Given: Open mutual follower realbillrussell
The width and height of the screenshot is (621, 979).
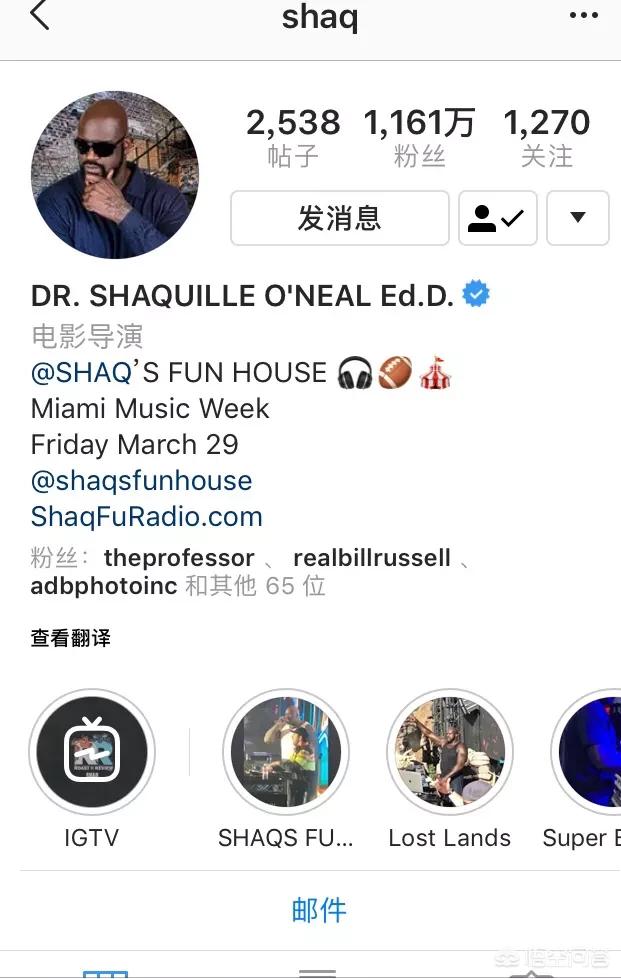Looking at the screenshot, I should pos(371,558).
